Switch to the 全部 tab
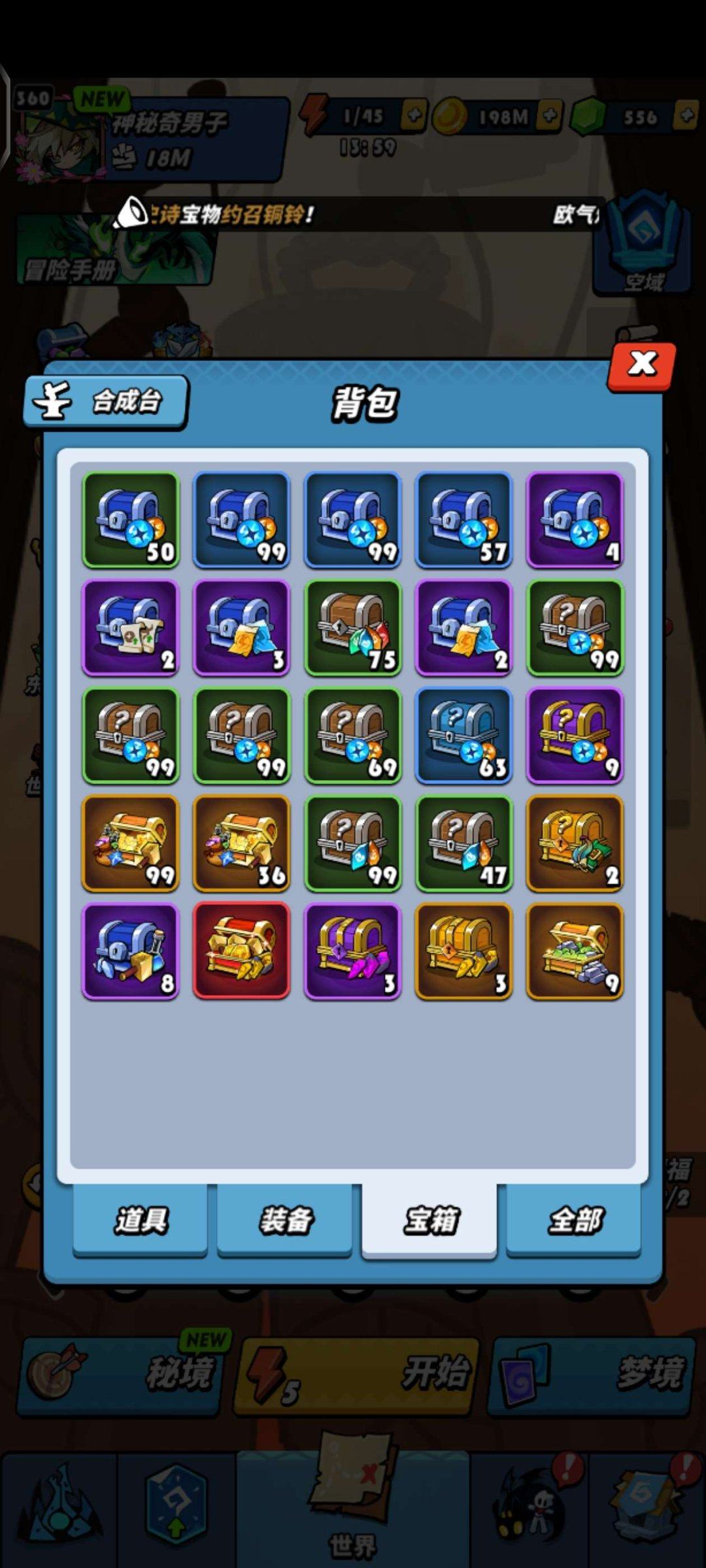The height and width of the screenshot is (1568, 706). click(x=574, y=1219)
